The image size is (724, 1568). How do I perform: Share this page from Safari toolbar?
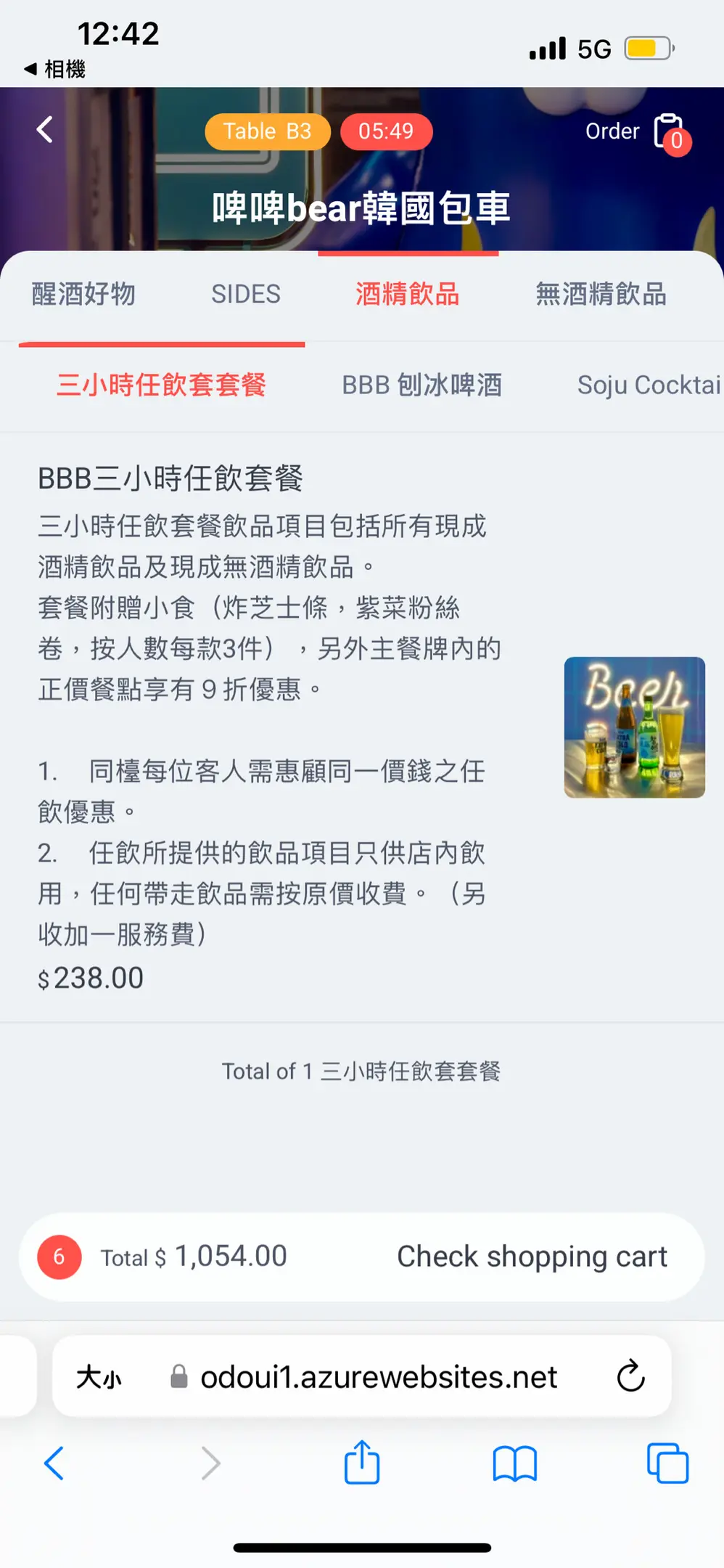(x=361, y=1463)
